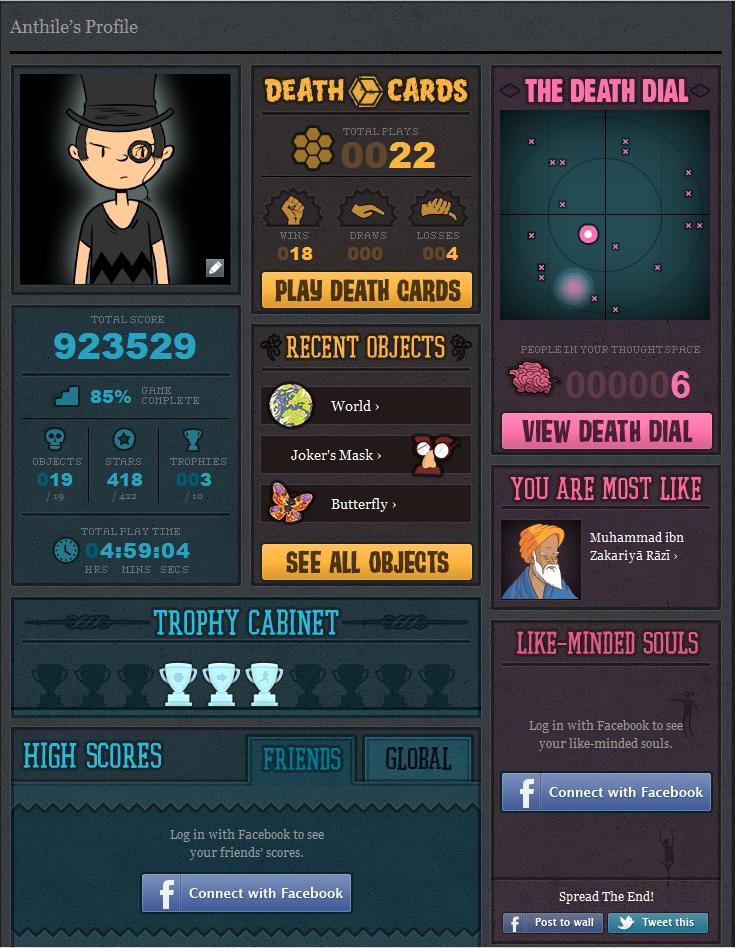View the Death Dial

(x=606, y=431)
